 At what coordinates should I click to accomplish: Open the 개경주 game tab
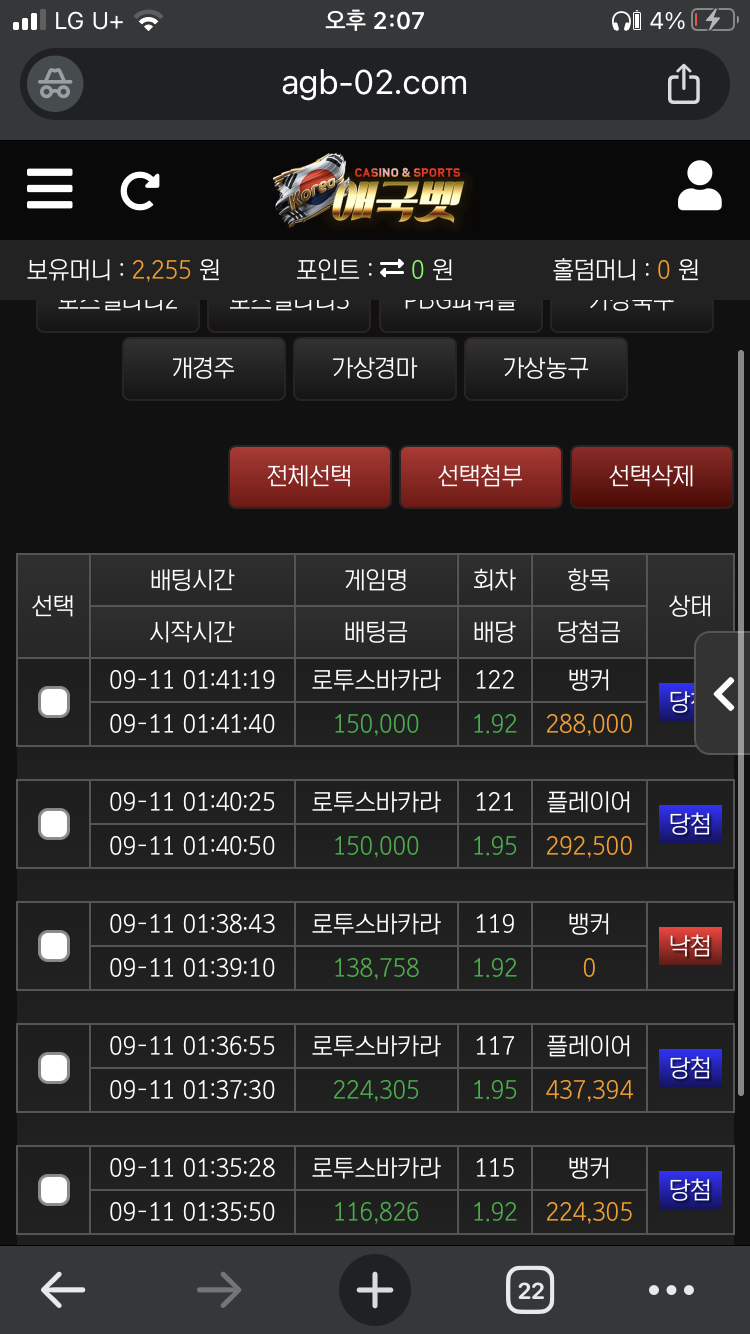pos(204,368)
